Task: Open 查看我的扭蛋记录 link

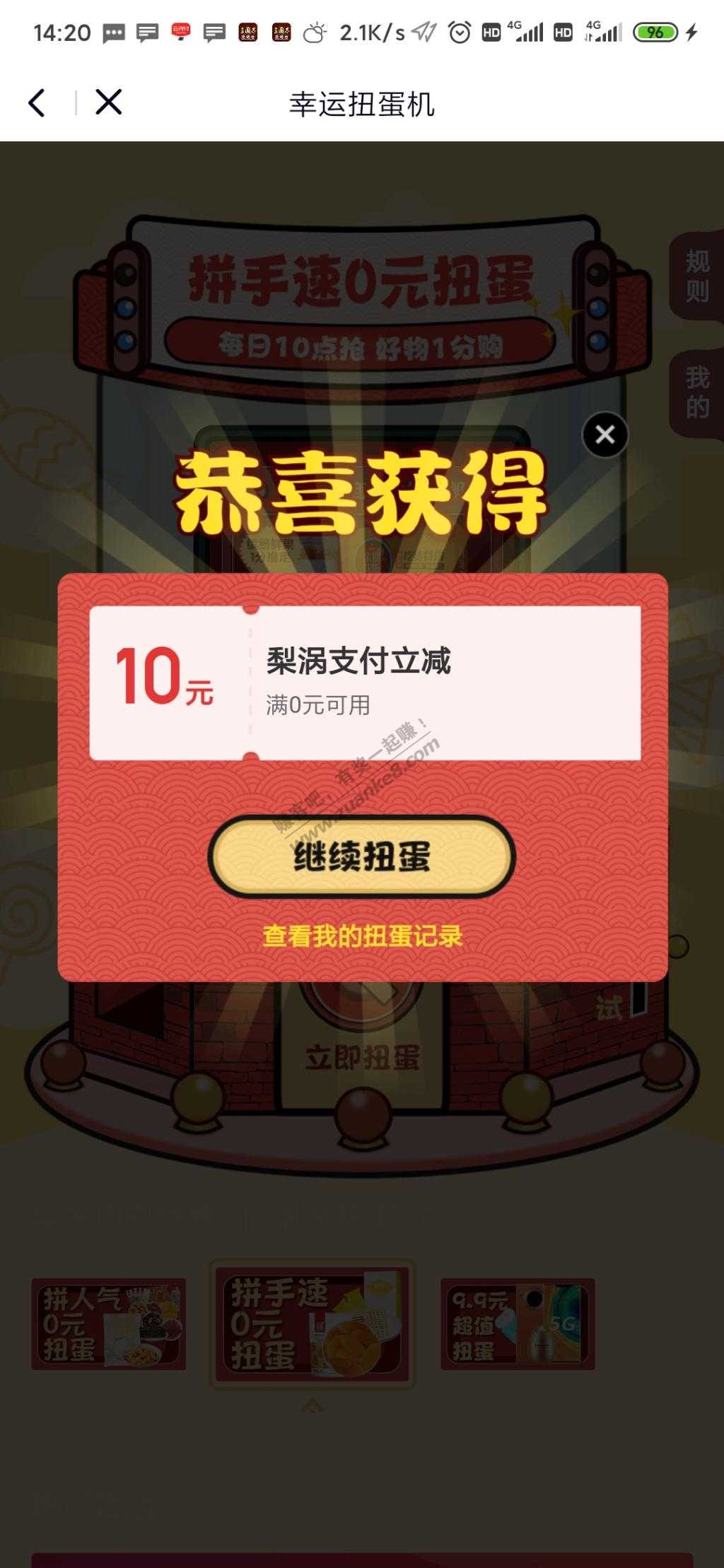Action: 362,936
